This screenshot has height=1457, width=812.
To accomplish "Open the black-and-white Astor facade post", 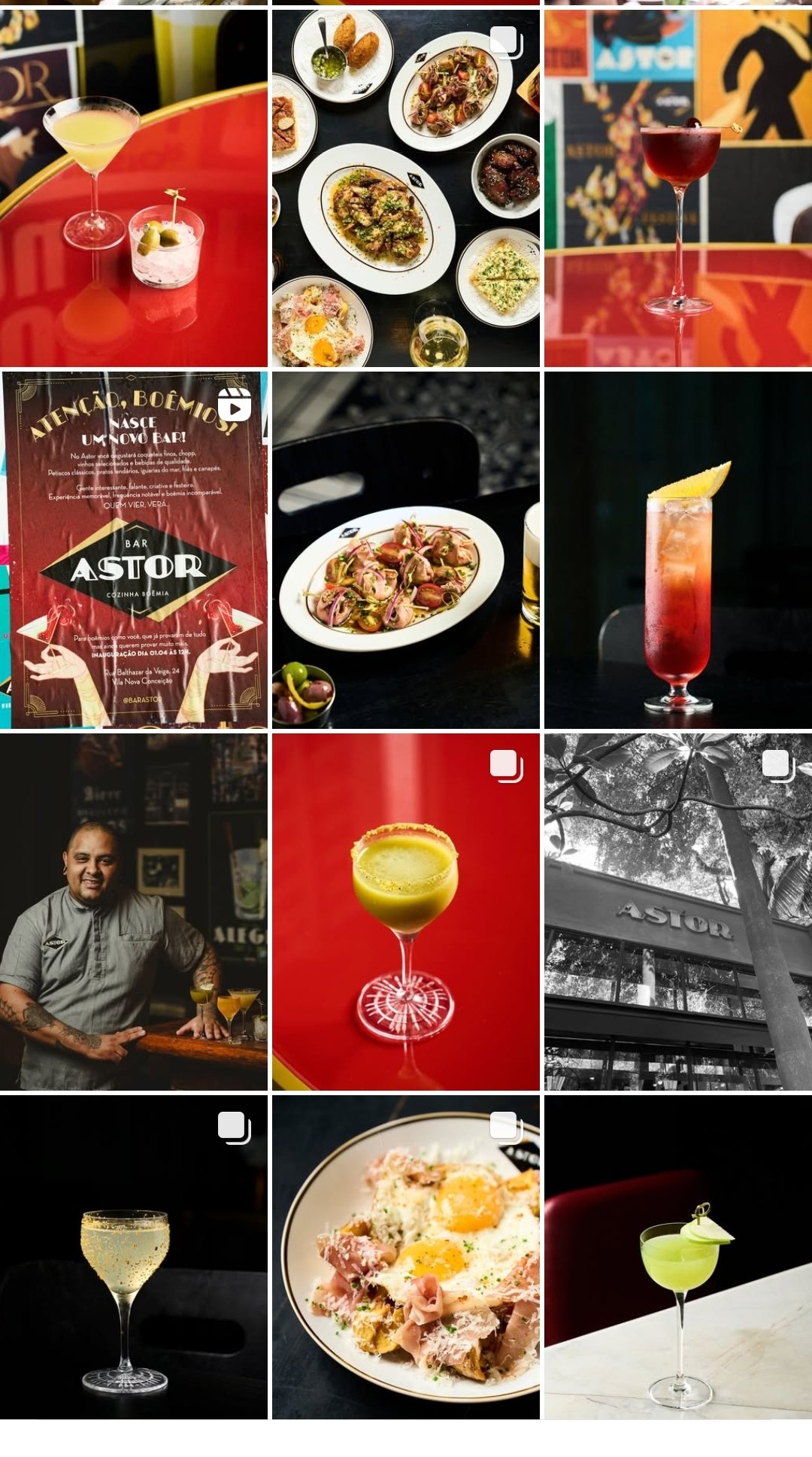I will (678, 912).
